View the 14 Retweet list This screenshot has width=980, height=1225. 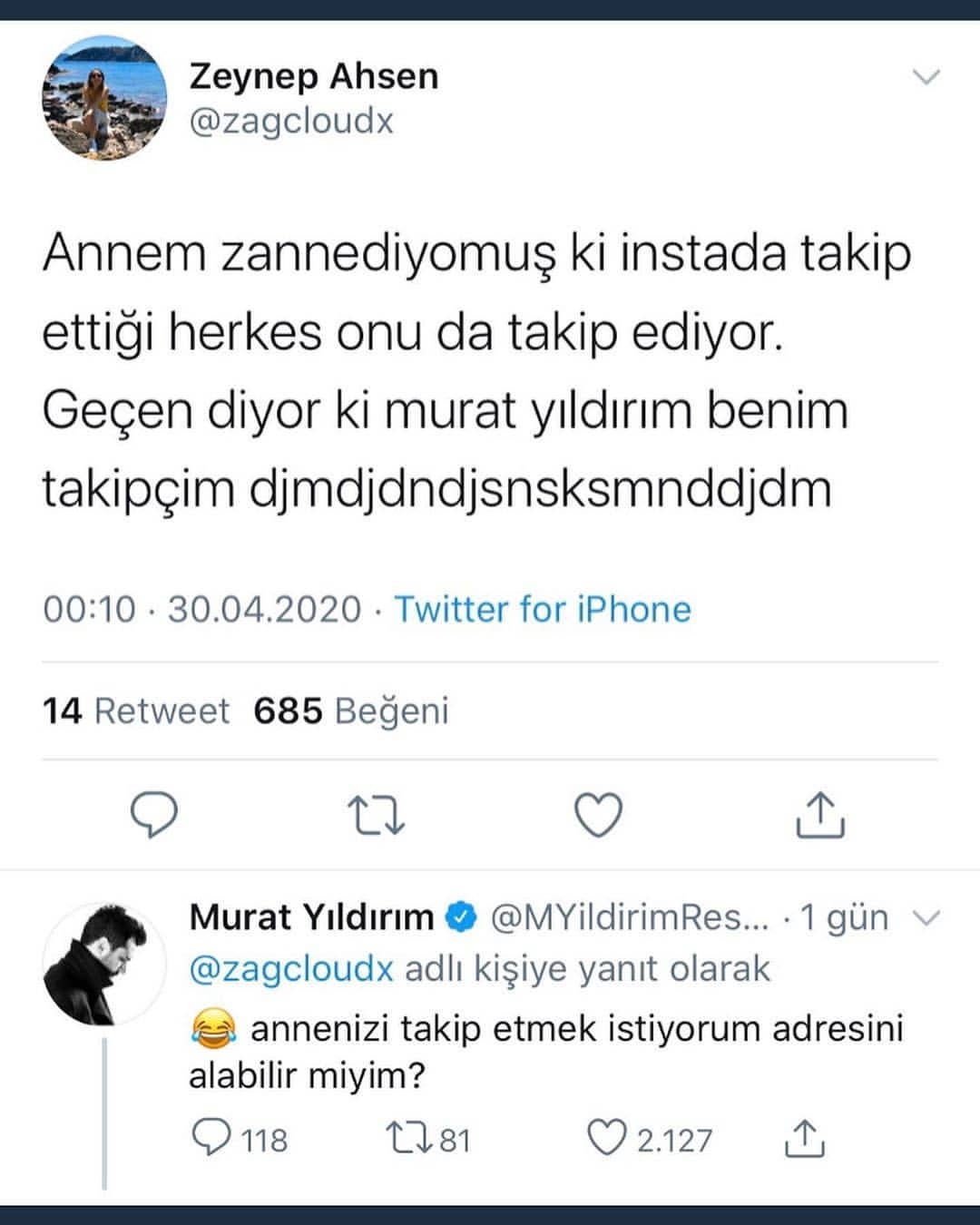(136, 710)
